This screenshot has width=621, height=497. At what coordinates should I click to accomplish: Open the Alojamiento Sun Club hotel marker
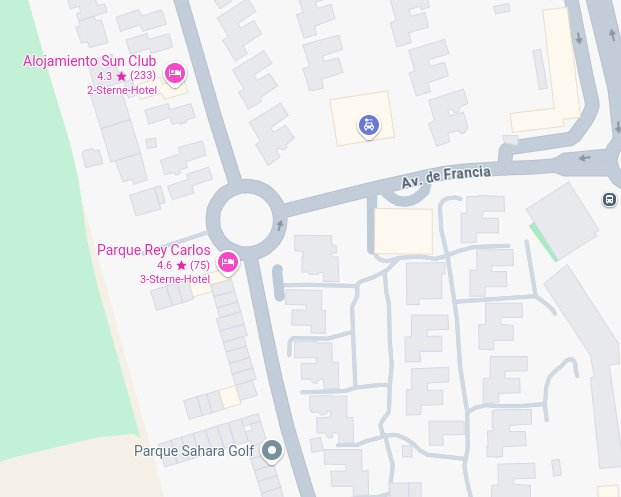pyautogui.click(x=175, y=73)
